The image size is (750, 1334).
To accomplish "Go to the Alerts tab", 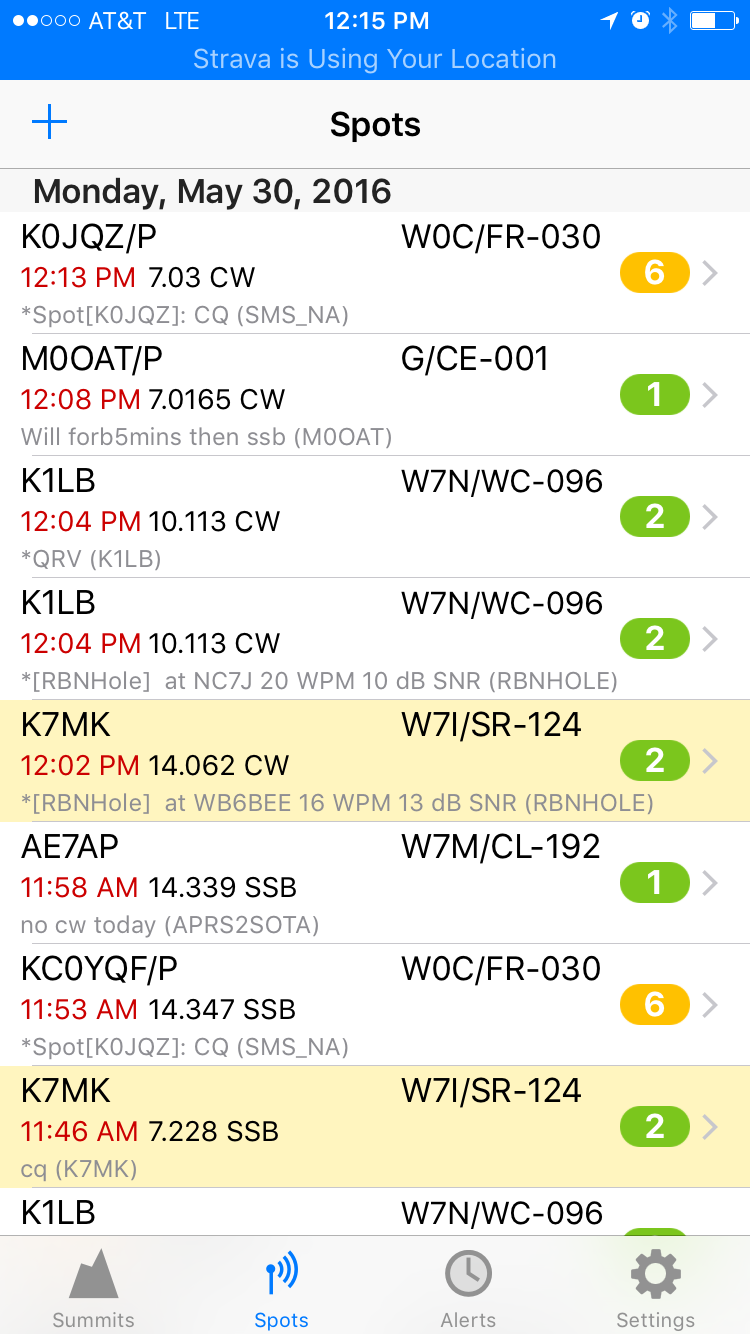I will point(468,1288).
